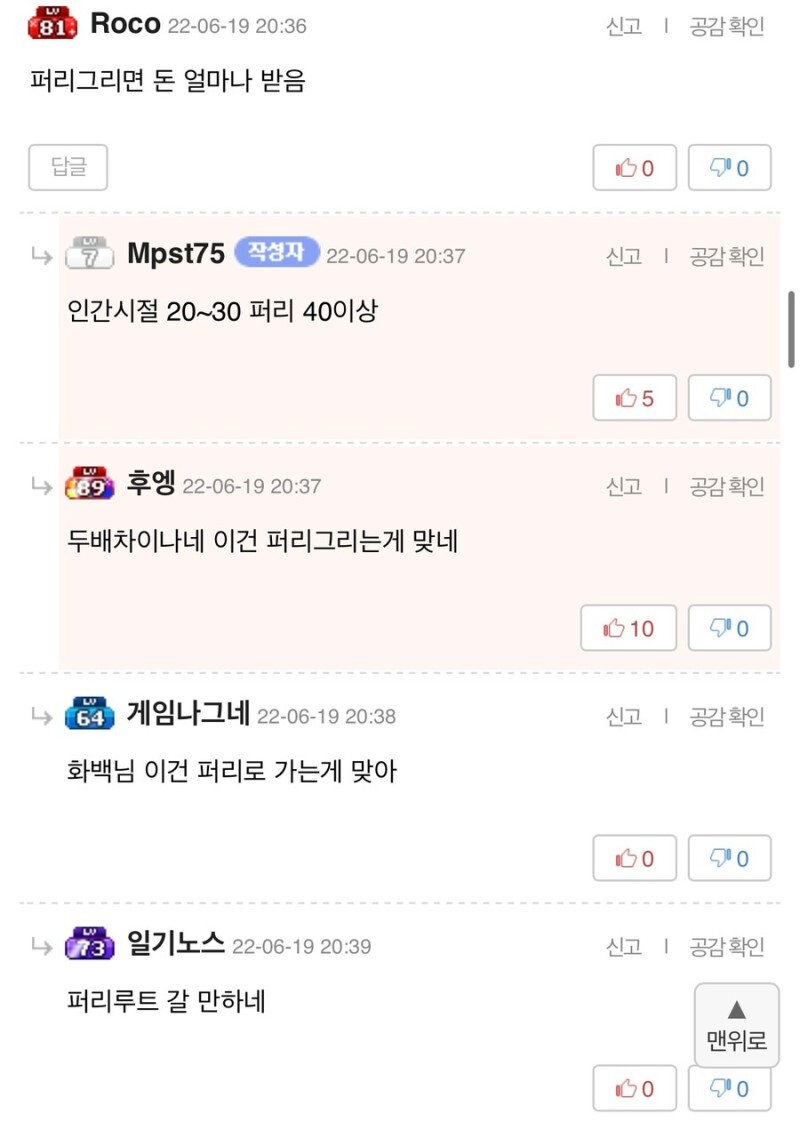Downvote Roco's comment

pyautogui.click(x=729, y=168)
